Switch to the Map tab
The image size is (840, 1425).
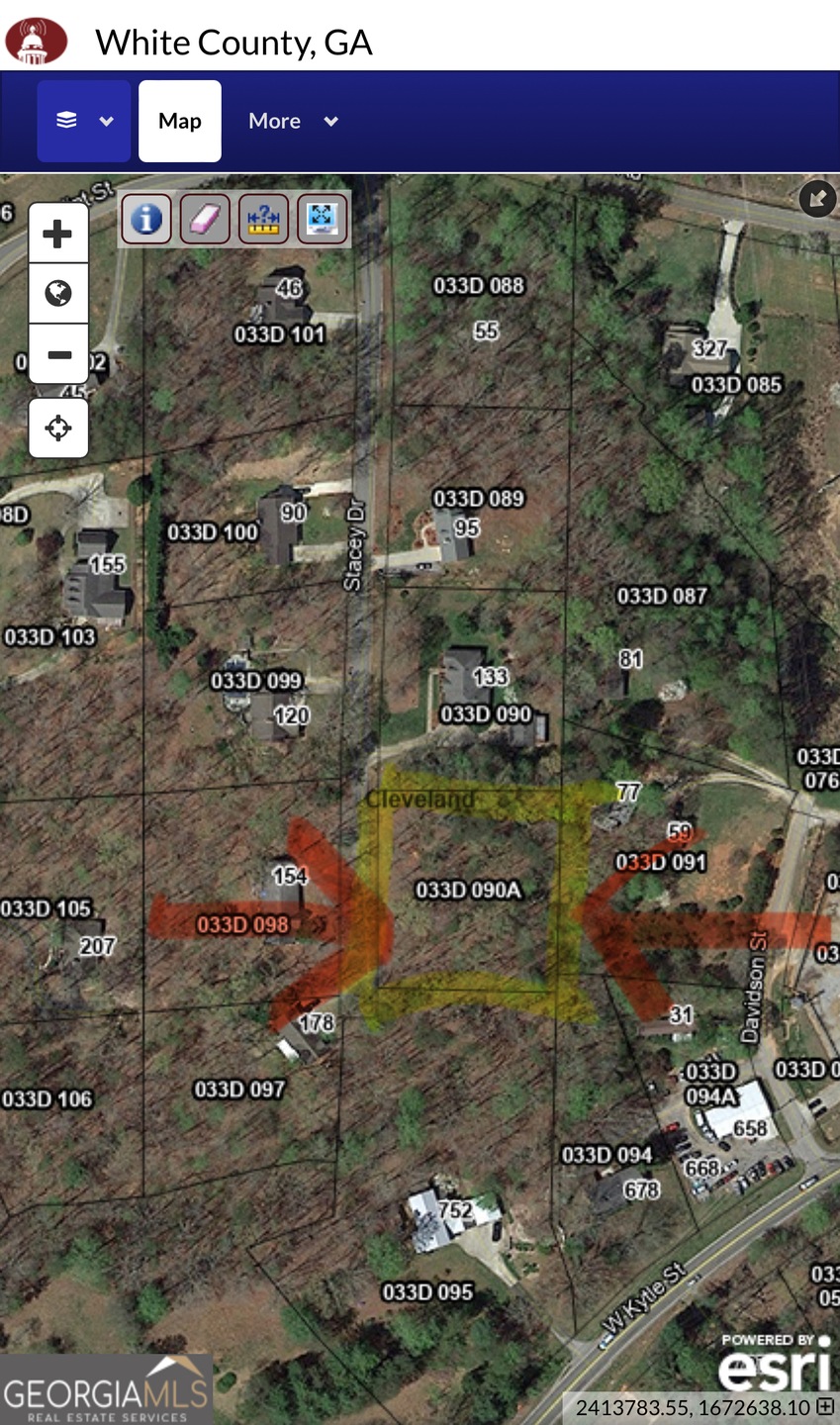pyautogui.click(x=180, y=121)
